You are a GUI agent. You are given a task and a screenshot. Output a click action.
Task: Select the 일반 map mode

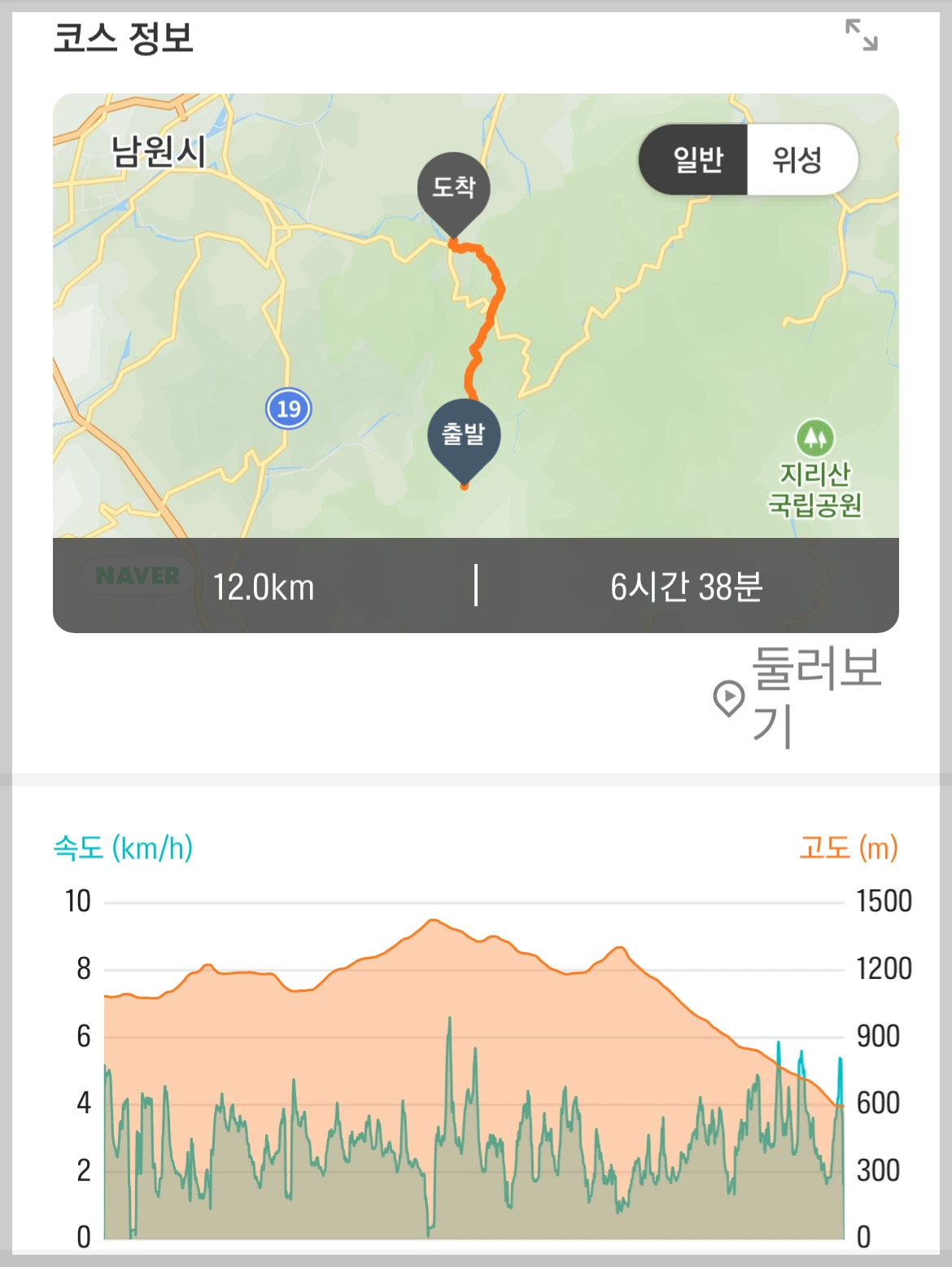click(x=697, y=159)
